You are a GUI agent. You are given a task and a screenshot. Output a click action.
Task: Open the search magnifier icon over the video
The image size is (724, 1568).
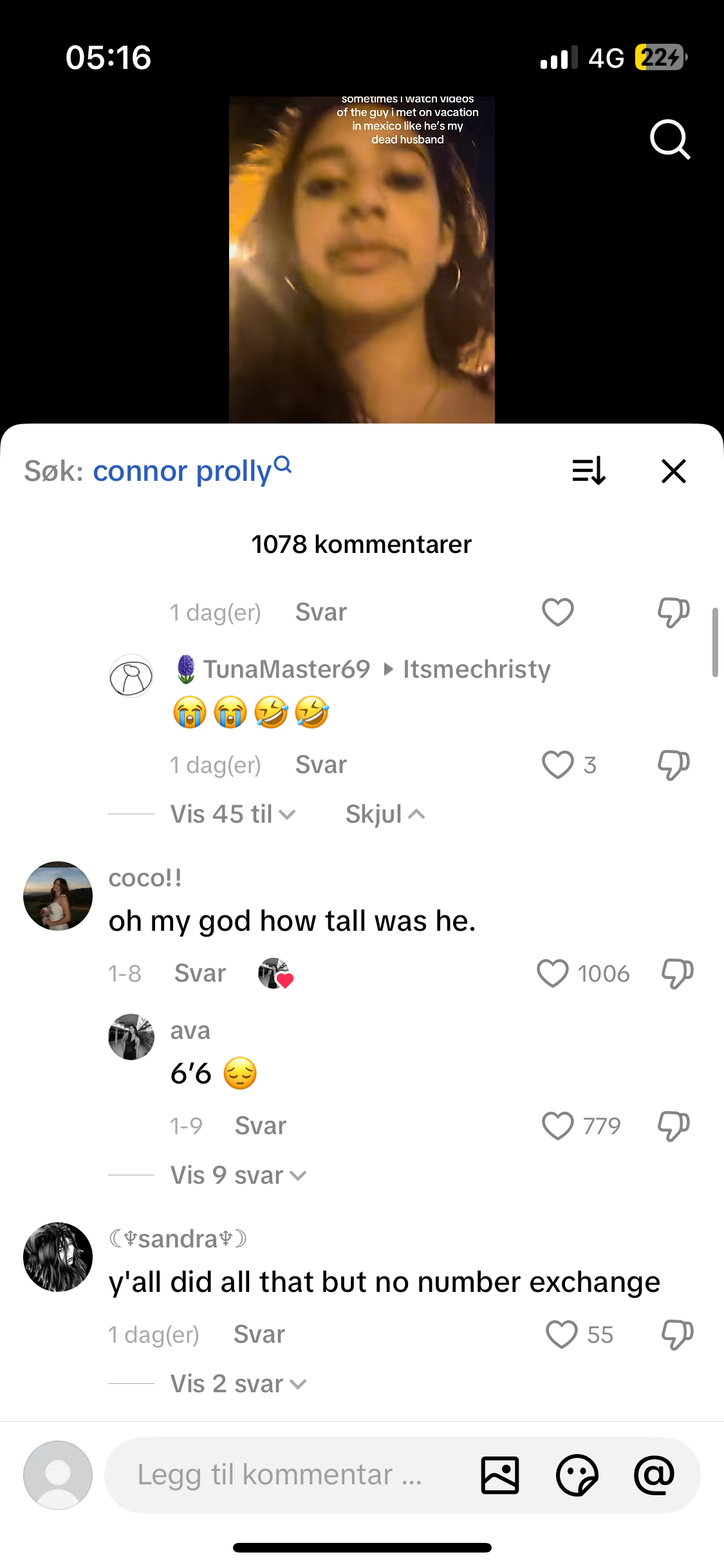point(669,138)
